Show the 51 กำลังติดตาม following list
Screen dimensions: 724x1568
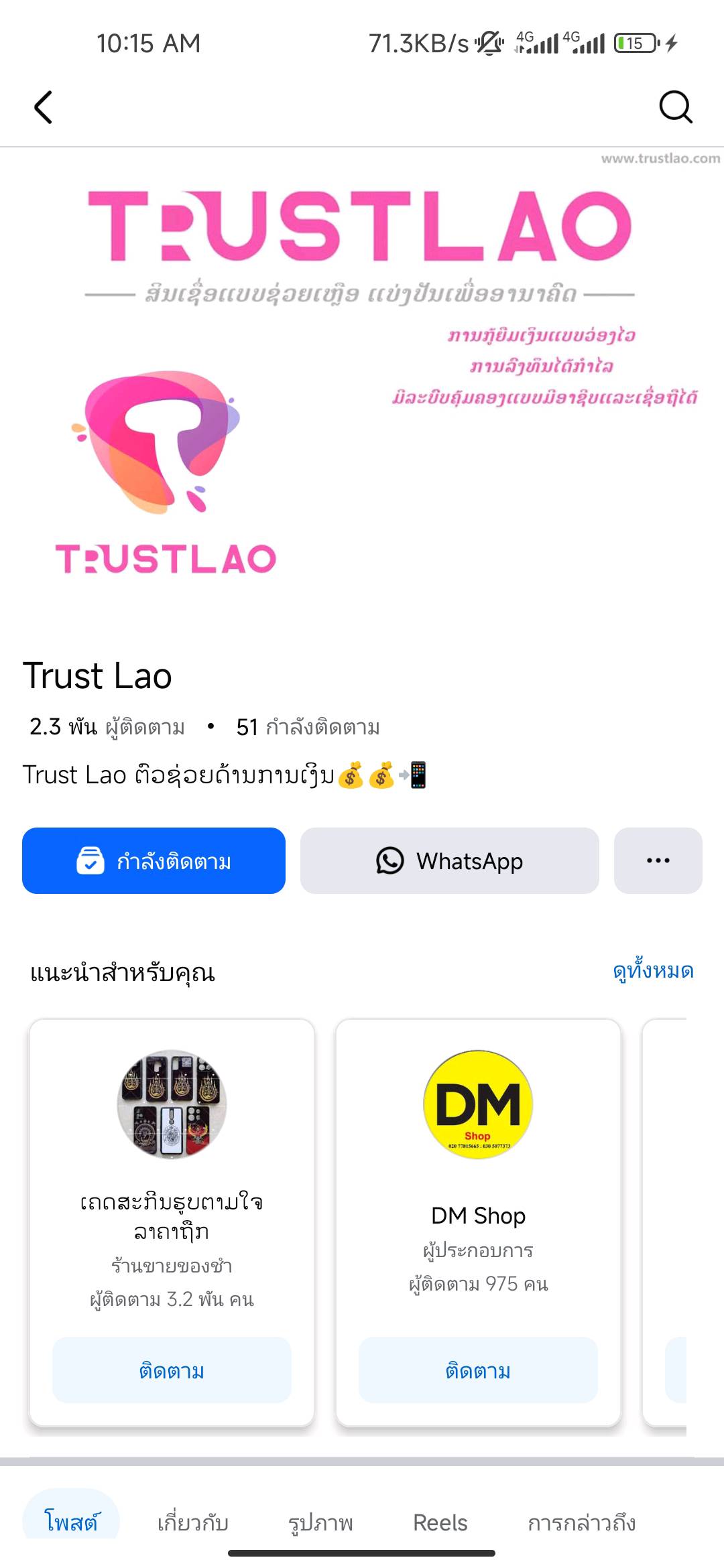coord(308,727)
